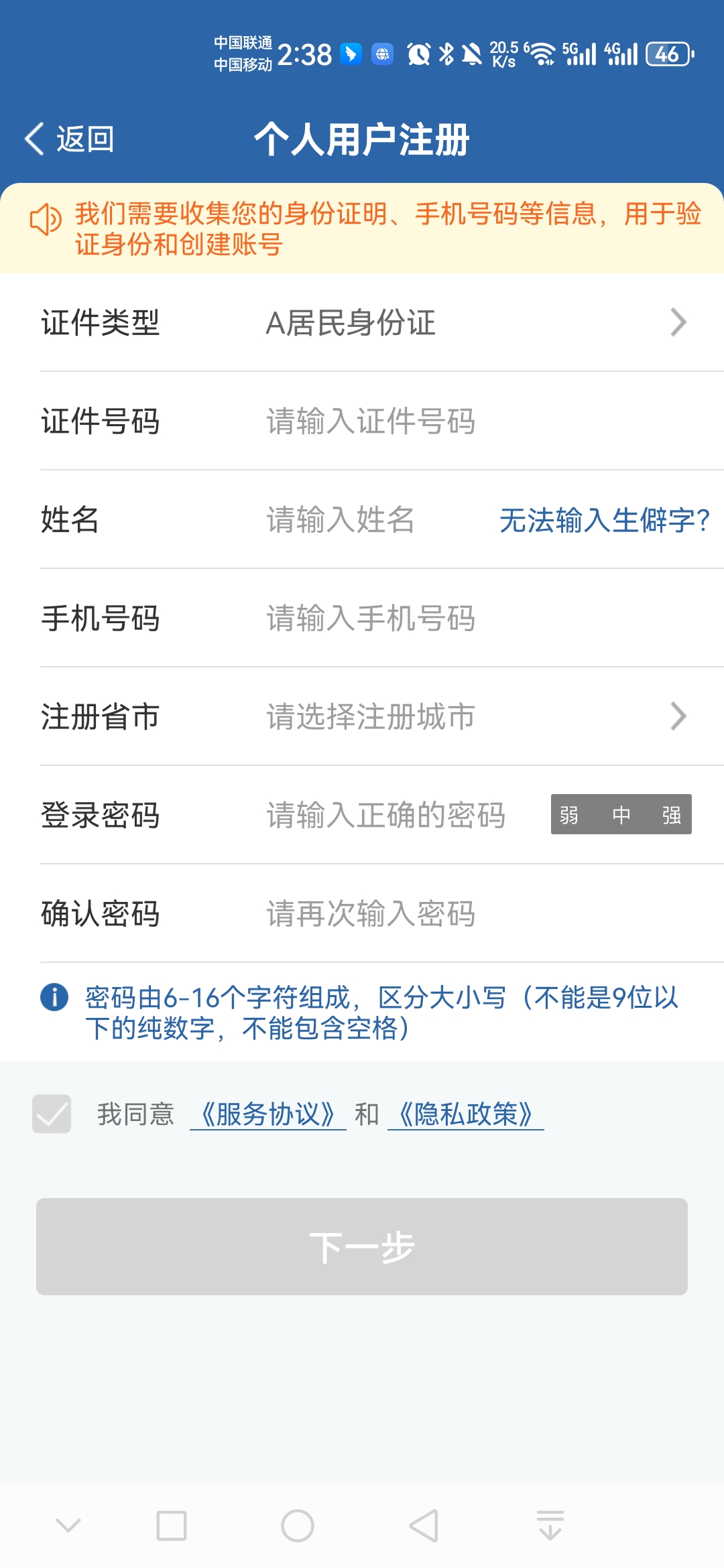Open the 证件类型 selector
Screen dimensions: 724x1568
coord(469,323)
